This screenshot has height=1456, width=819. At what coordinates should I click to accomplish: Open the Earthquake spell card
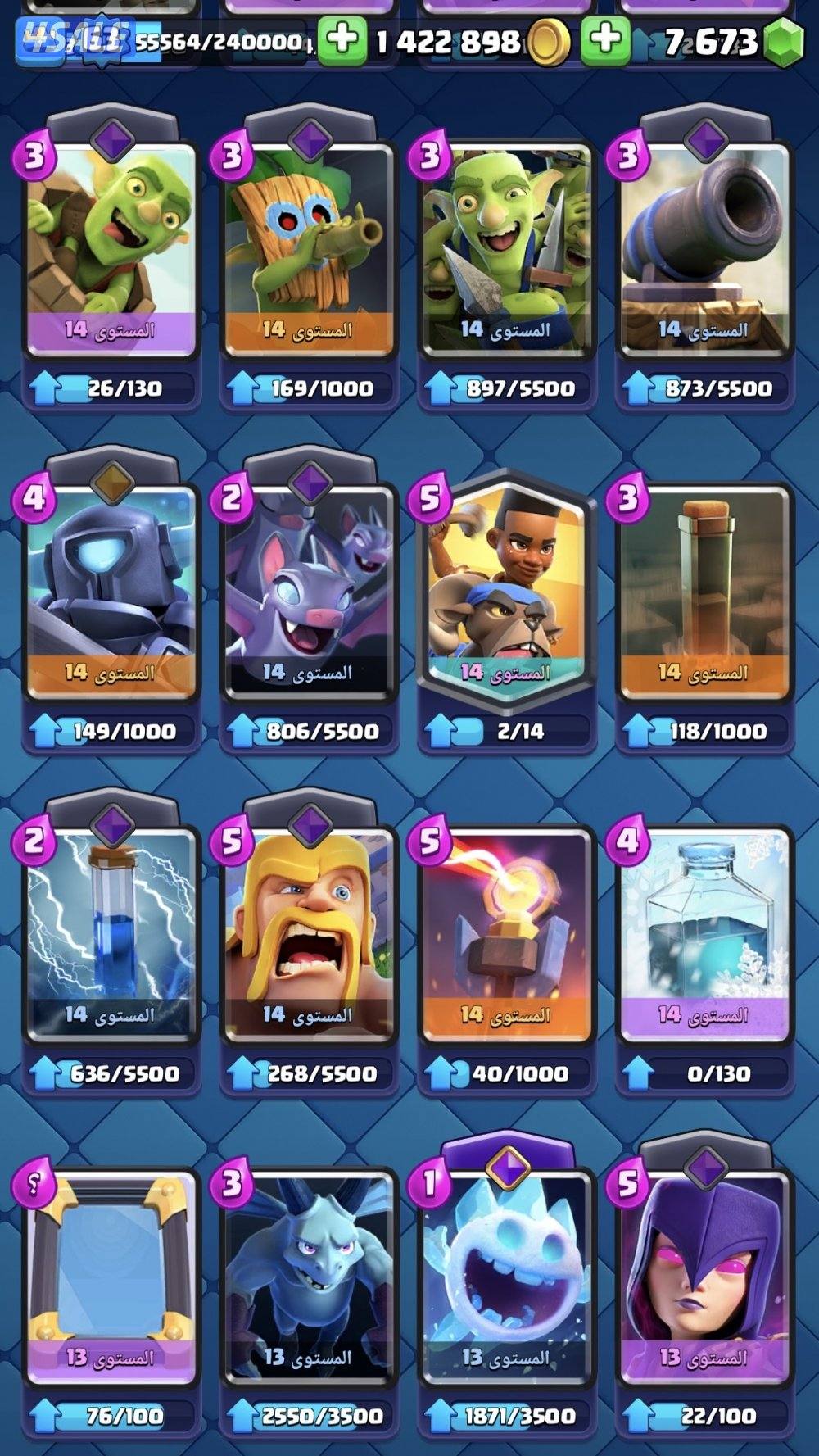coord(704,590)
